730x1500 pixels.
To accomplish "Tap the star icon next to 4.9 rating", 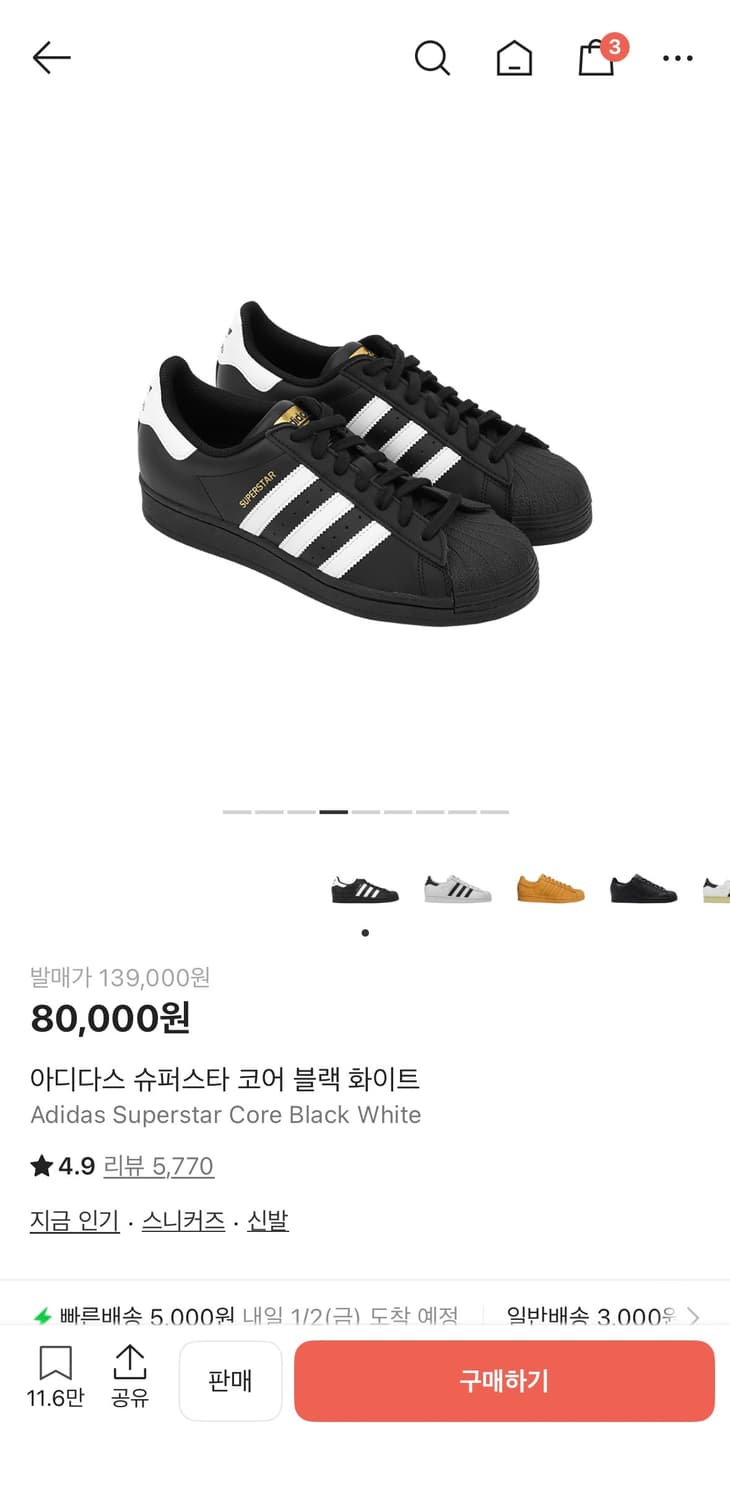I will [39, 1166].
